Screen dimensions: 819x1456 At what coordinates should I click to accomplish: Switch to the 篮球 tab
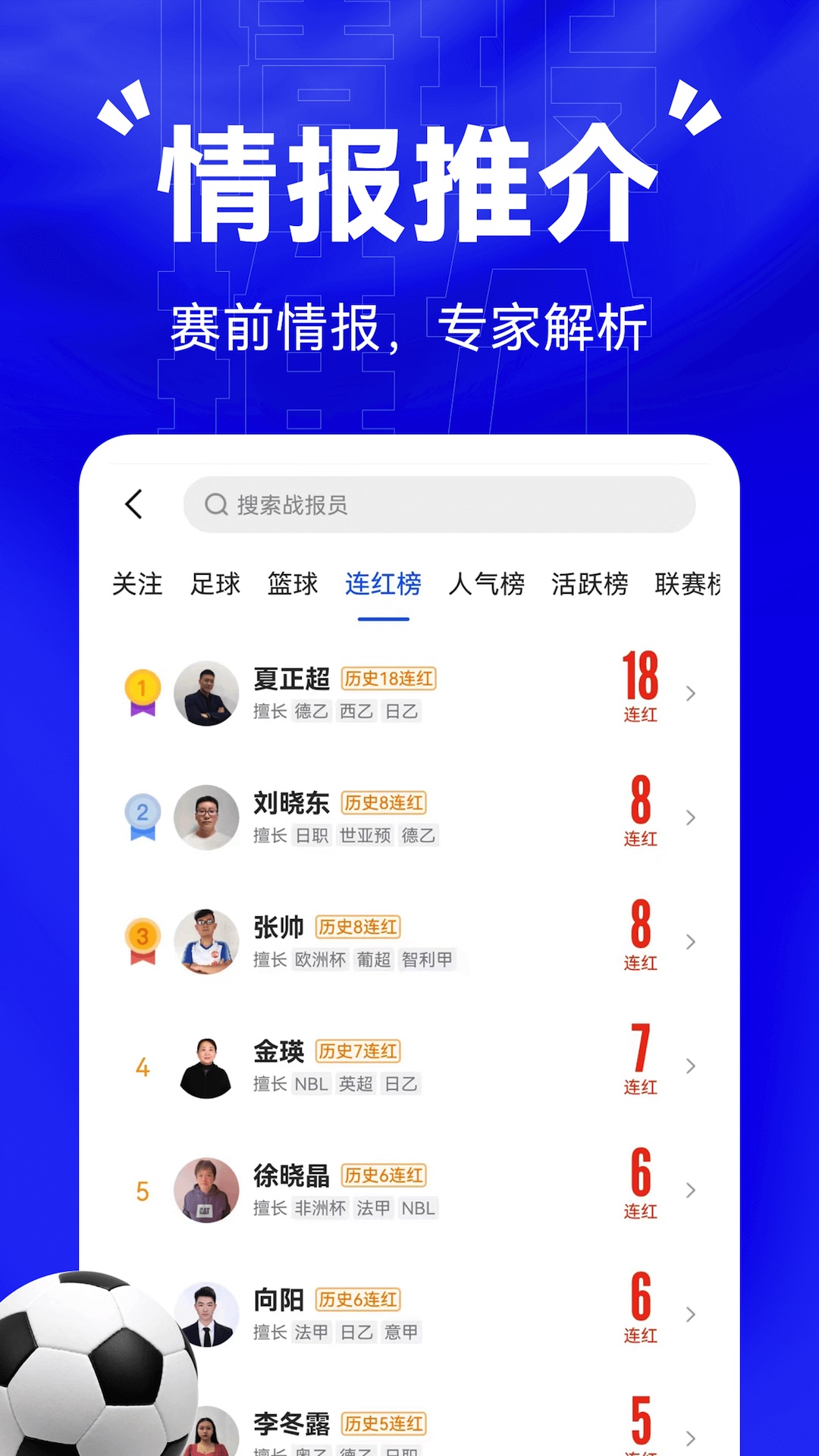292,584
